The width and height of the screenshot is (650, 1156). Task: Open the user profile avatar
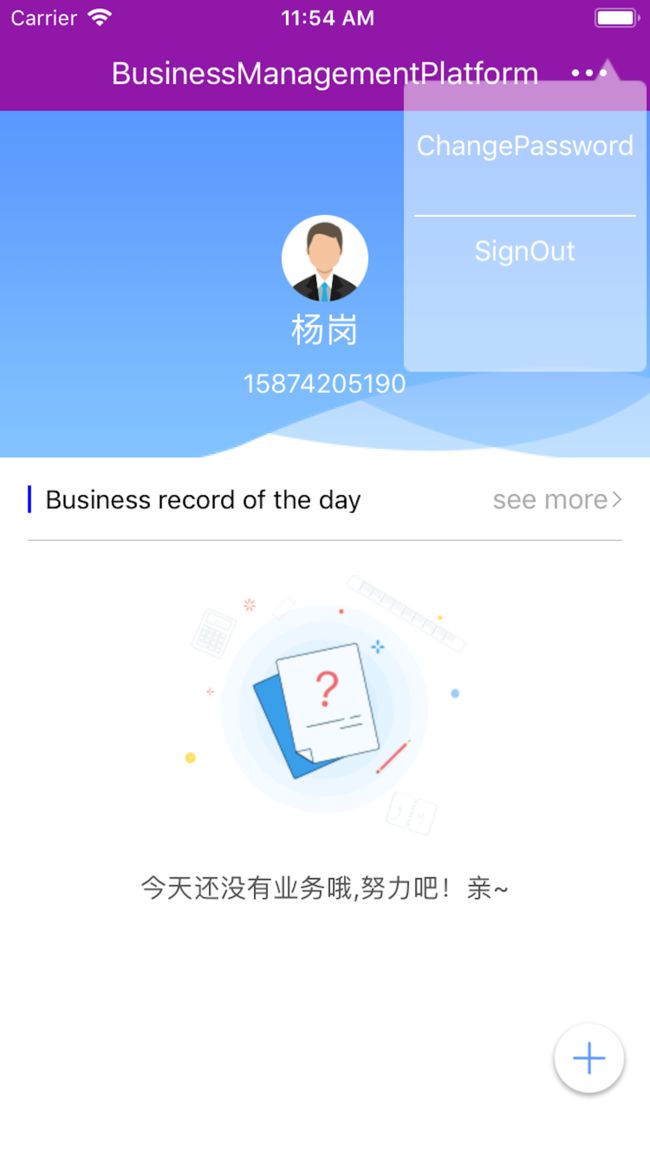tap(325, 258)
